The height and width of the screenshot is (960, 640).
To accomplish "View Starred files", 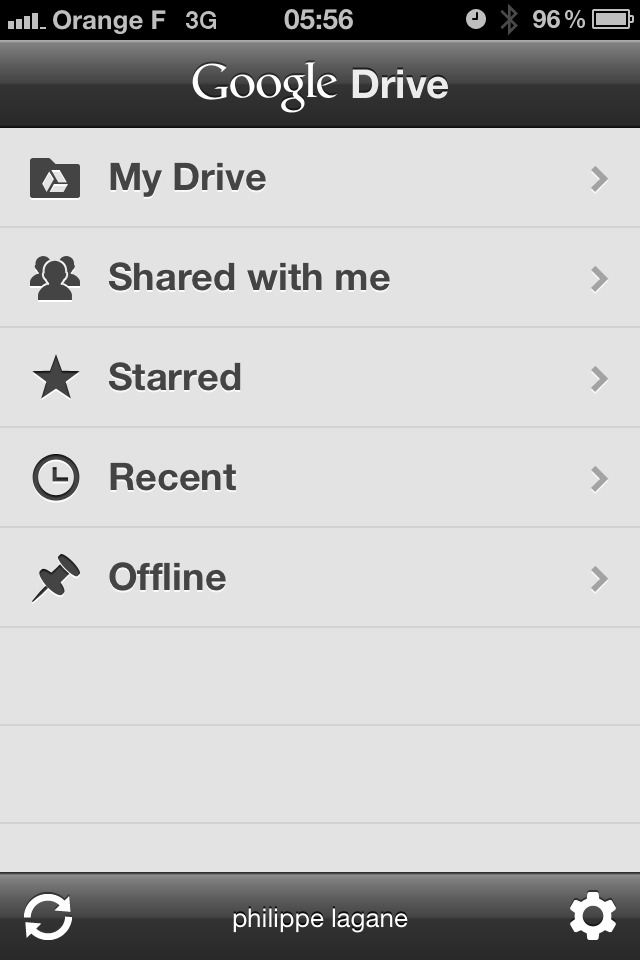I will pos(320,378).
